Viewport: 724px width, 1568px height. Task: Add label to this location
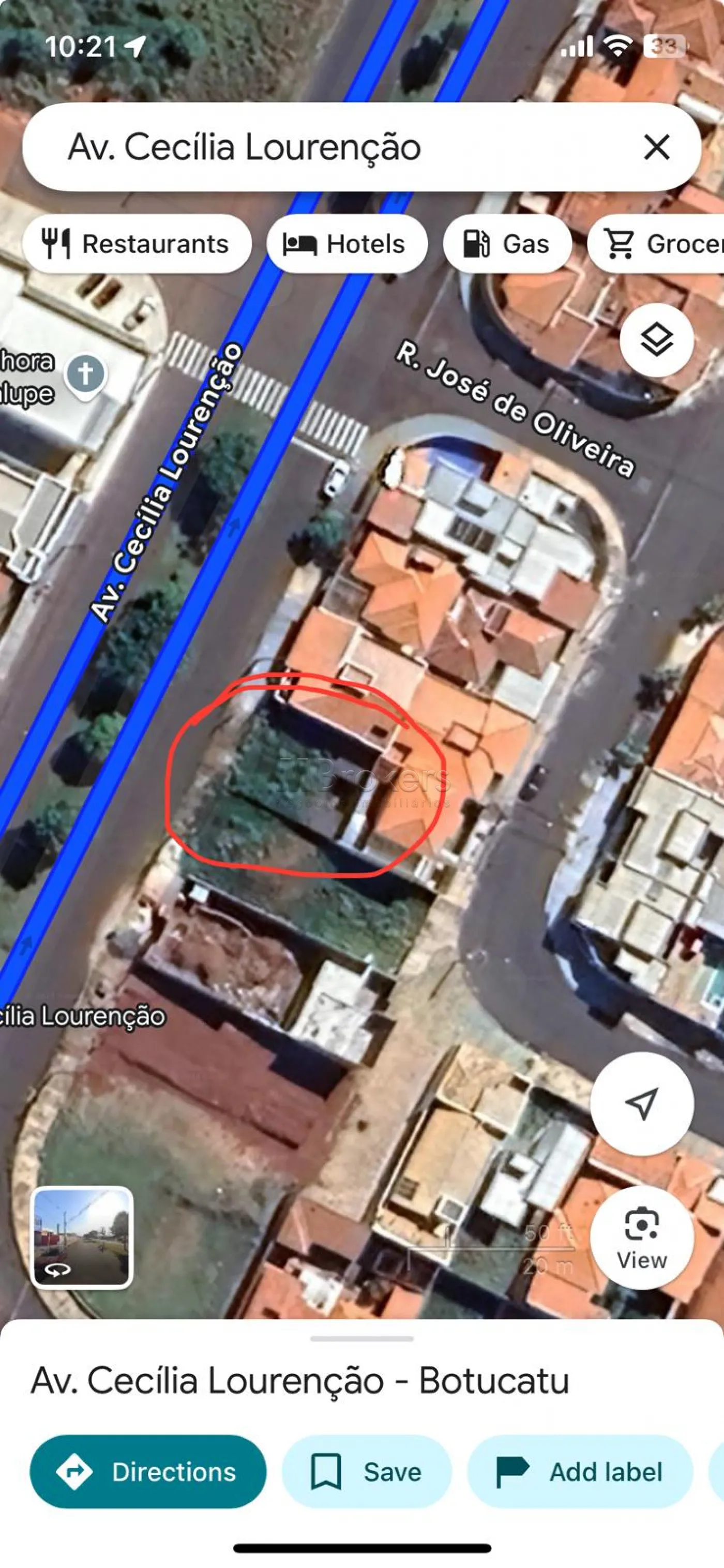click(x=580, y=1472)
